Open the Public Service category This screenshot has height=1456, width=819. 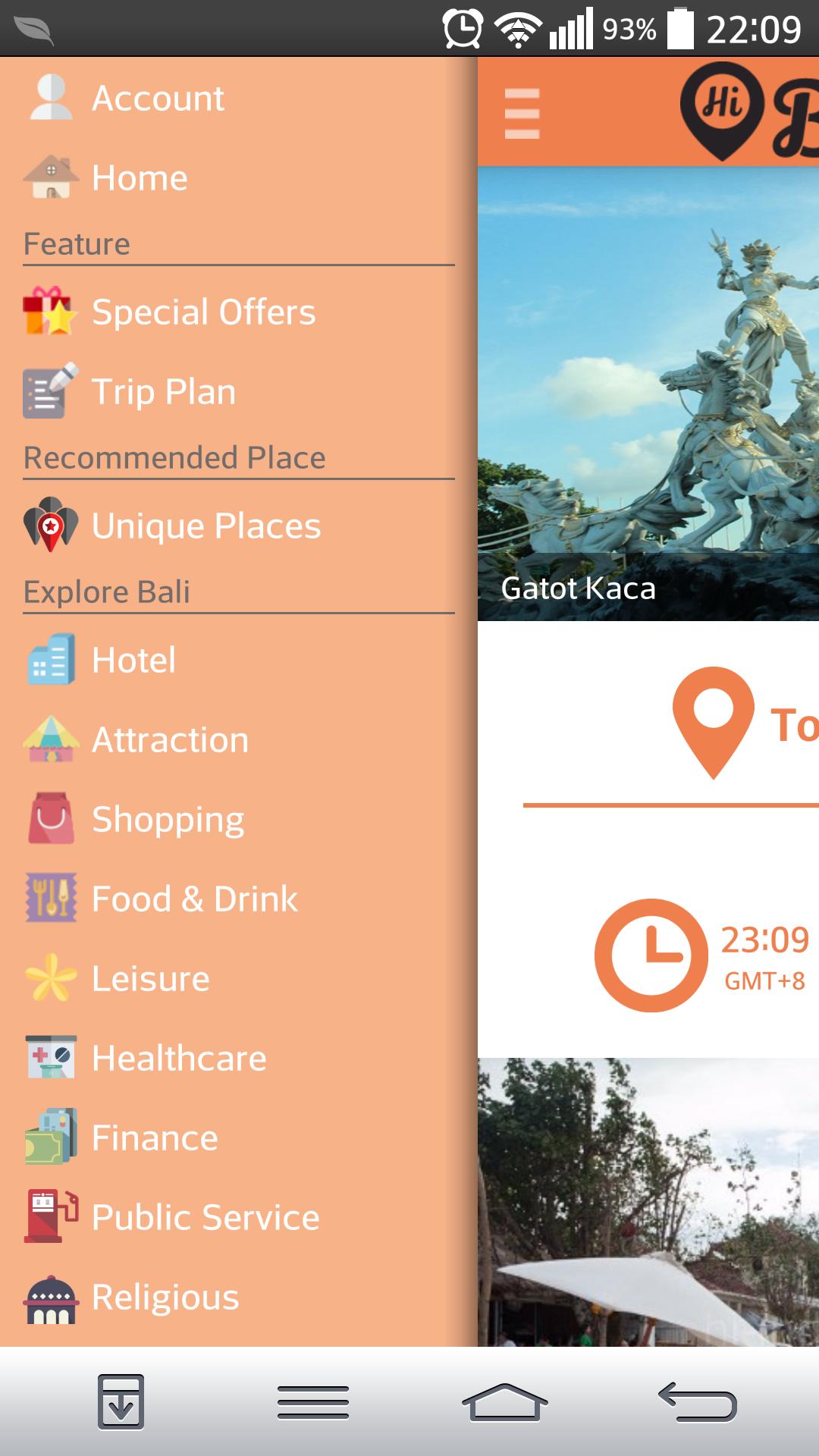[205, 1218]
